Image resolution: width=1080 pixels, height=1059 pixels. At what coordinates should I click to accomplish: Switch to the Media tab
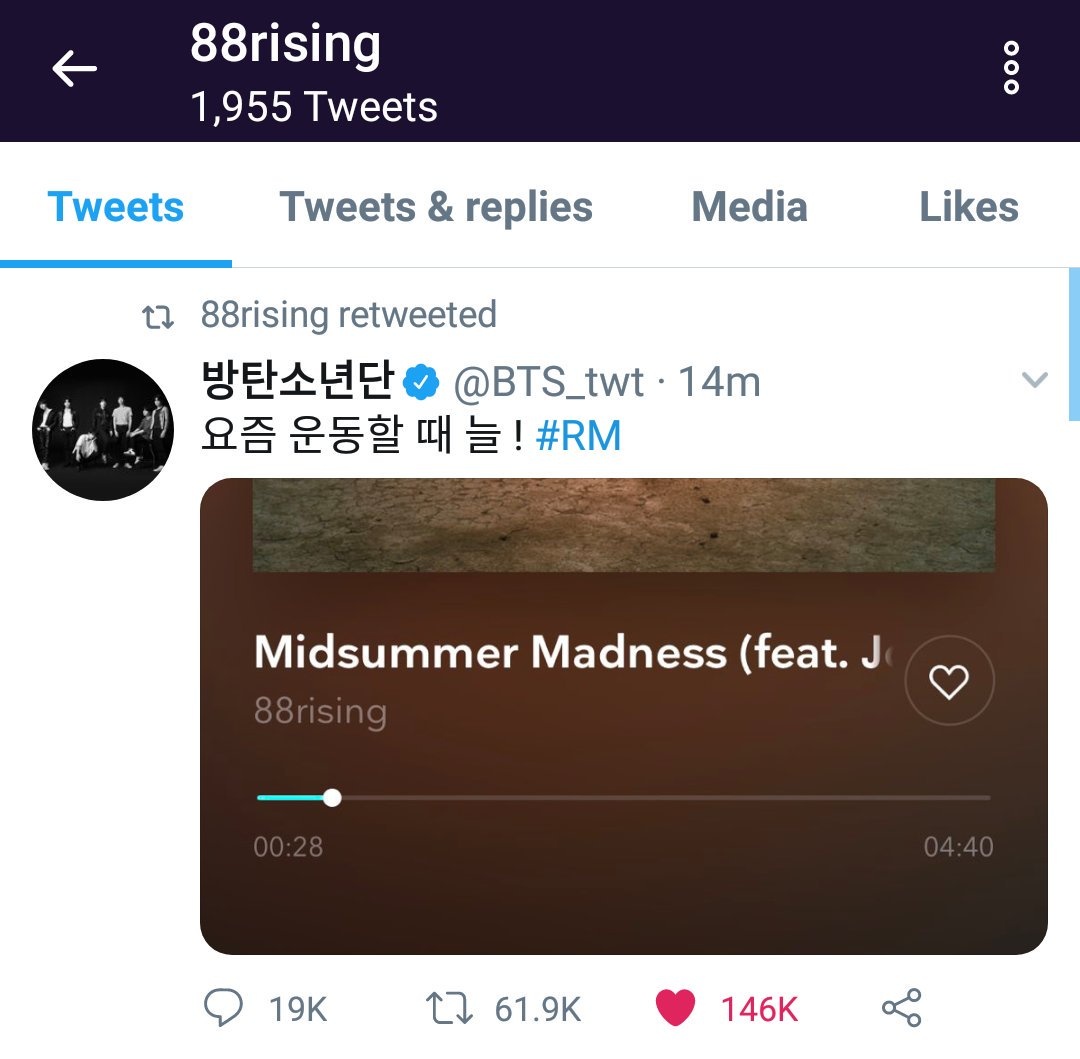point(749,207)
